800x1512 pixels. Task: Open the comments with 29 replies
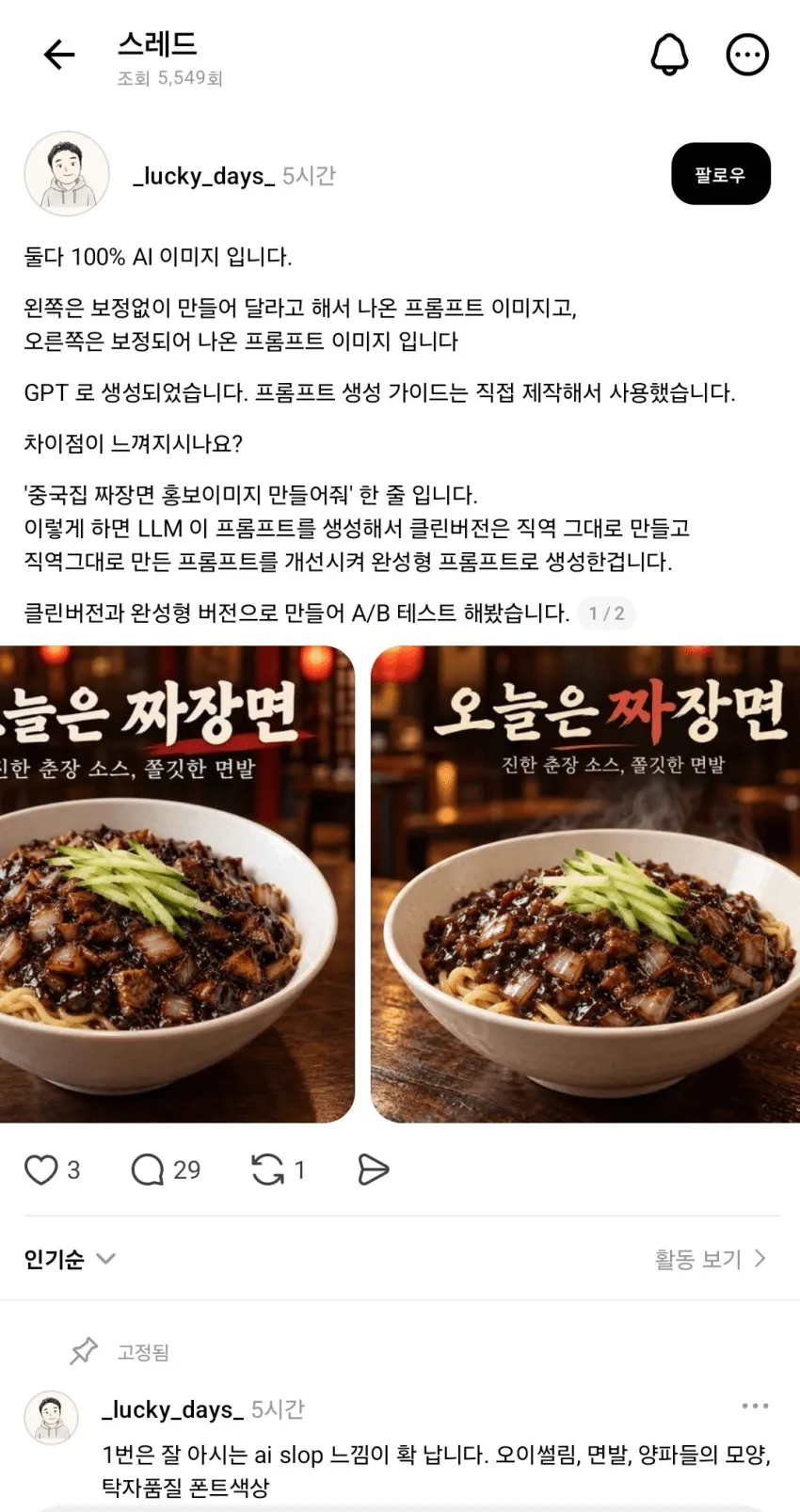[x=166, y=1170]
